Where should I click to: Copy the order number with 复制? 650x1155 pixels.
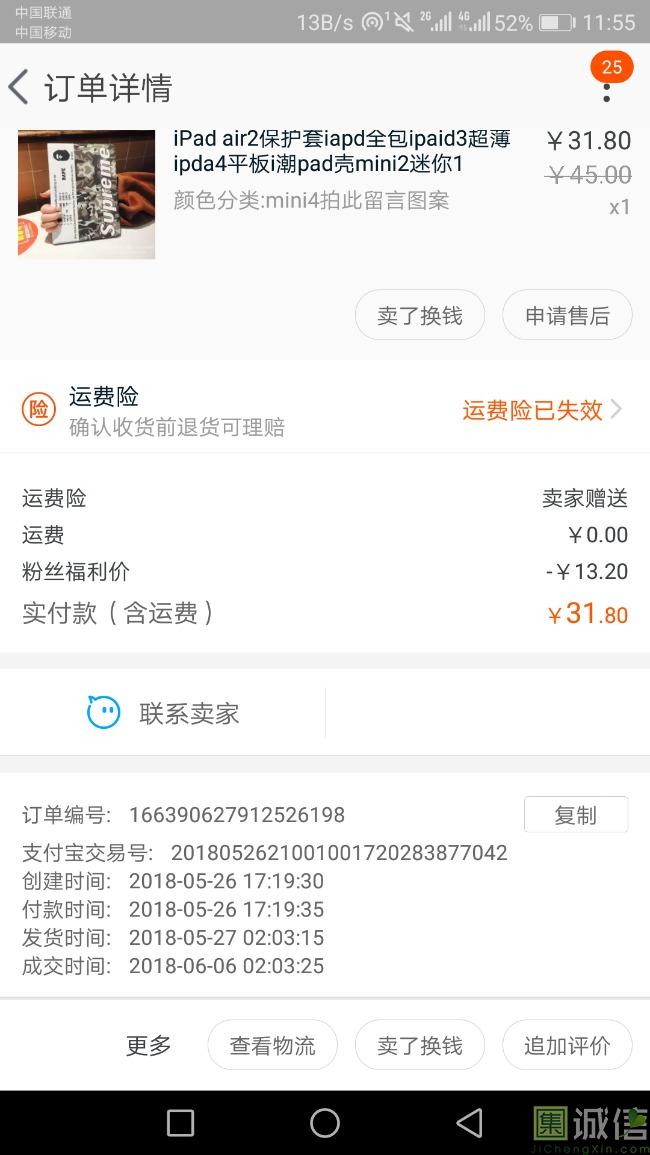pyautogui.click(x=575, y=815)
